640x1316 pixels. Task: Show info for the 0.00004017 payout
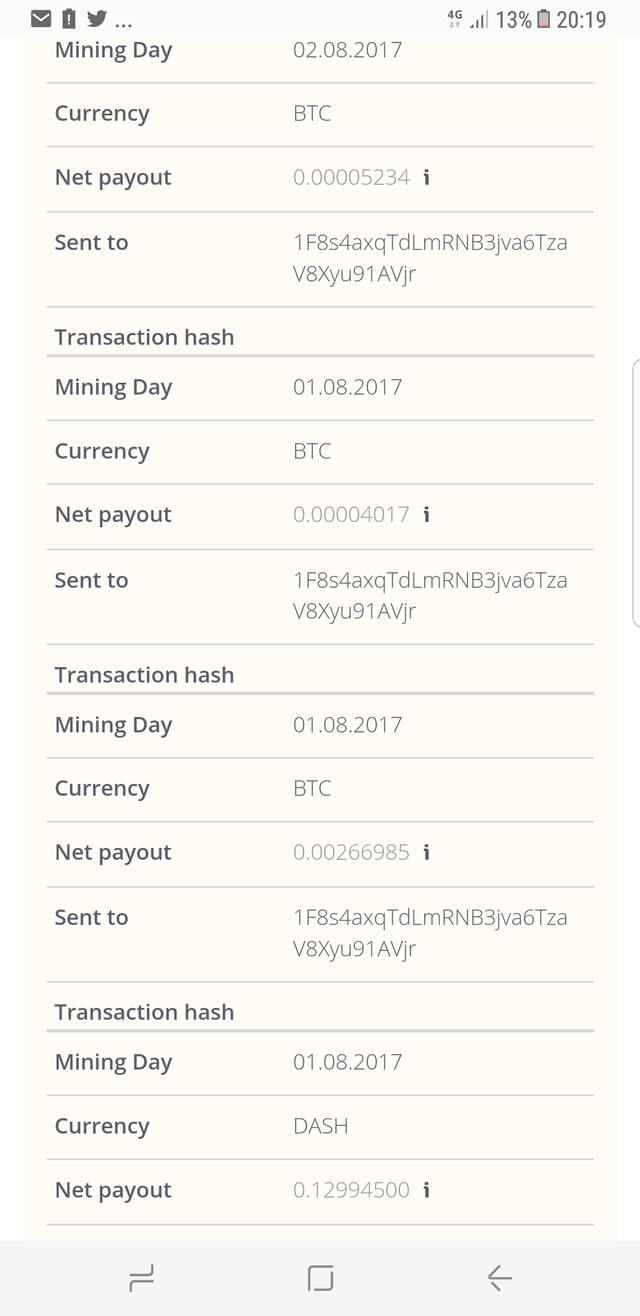click(x=427, y=515)
